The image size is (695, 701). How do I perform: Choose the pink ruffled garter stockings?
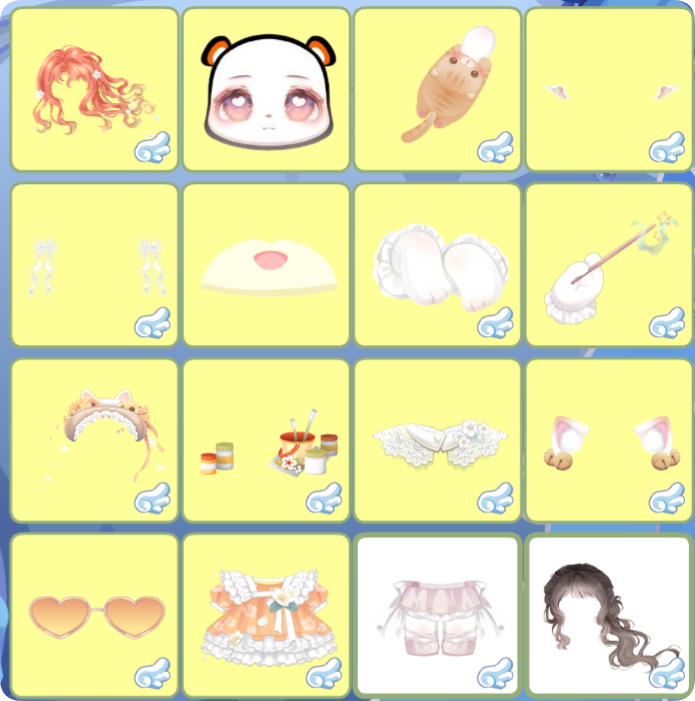[x=438, y=614]
